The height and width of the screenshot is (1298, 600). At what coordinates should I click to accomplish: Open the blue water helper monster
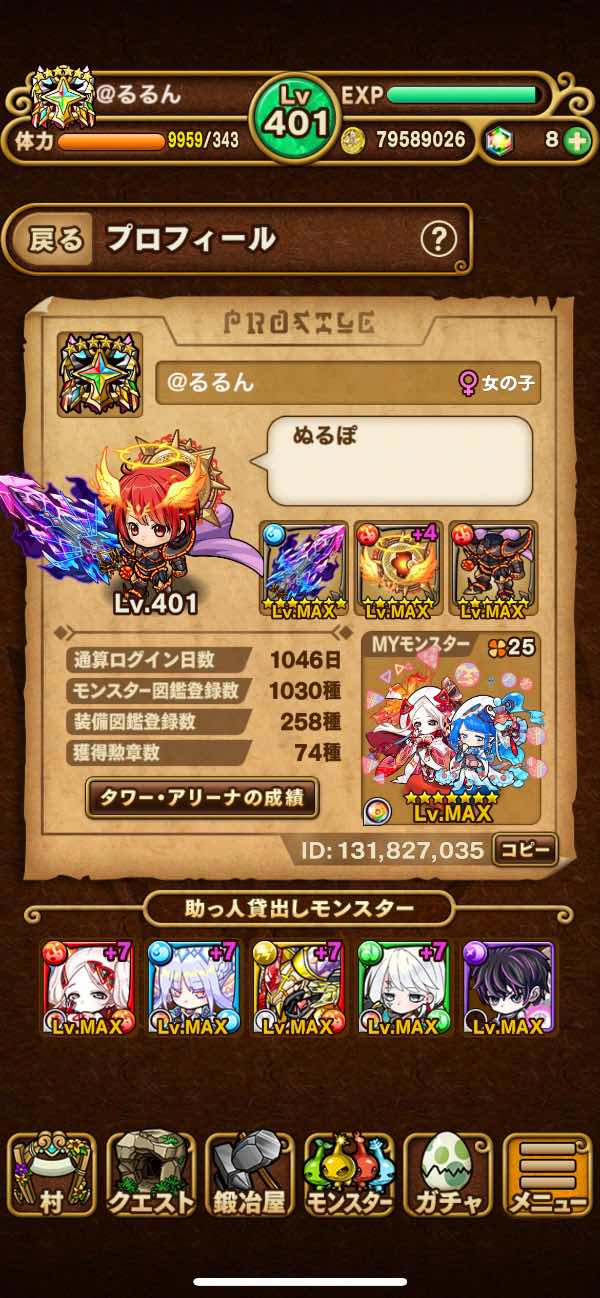click(192, 988)
